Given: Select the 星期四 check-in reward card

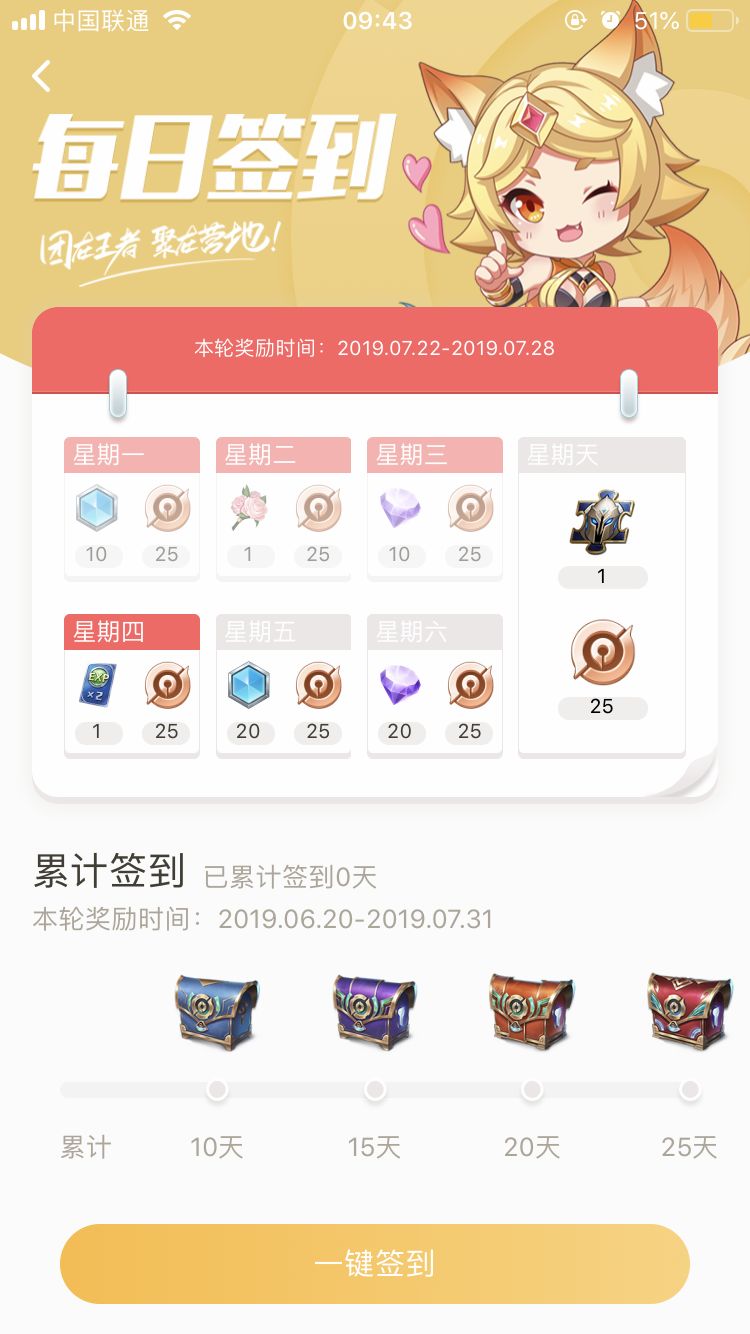Looking at the screenshot, I should (x=132, y=686).
